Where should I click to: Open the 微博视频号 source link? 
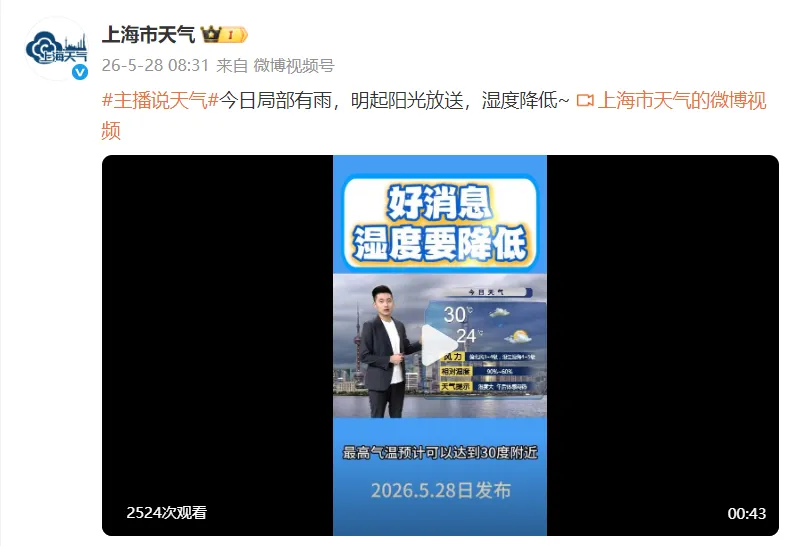click(294, 65)
